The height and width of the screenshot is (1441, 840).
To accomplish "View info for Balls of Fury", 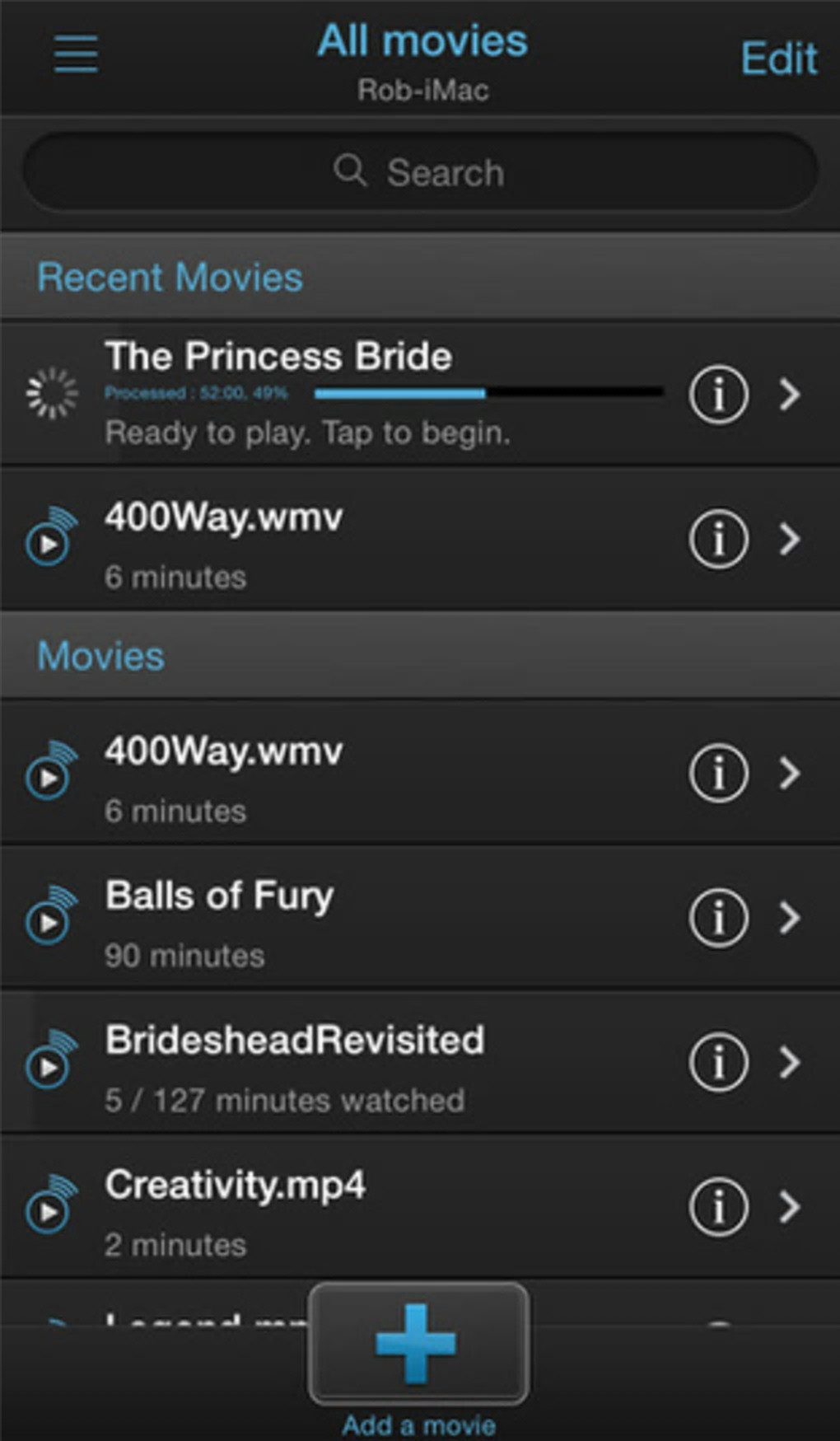I will click(718, 918).
